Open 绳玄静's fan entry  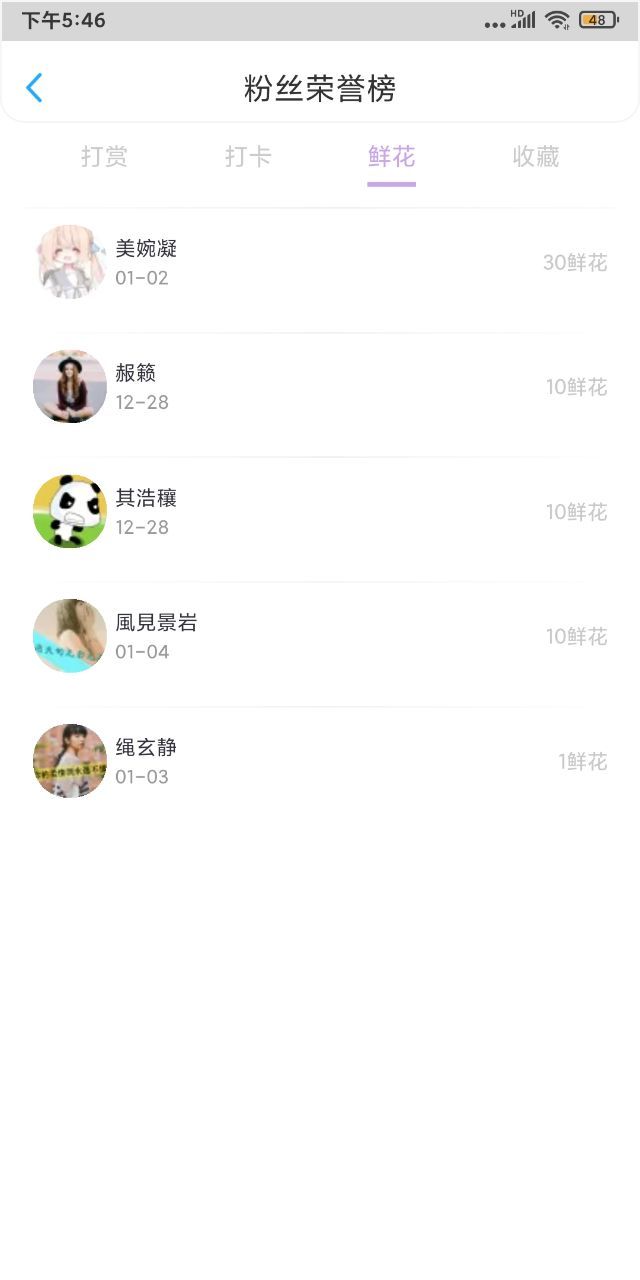click(x=320, y=761)
